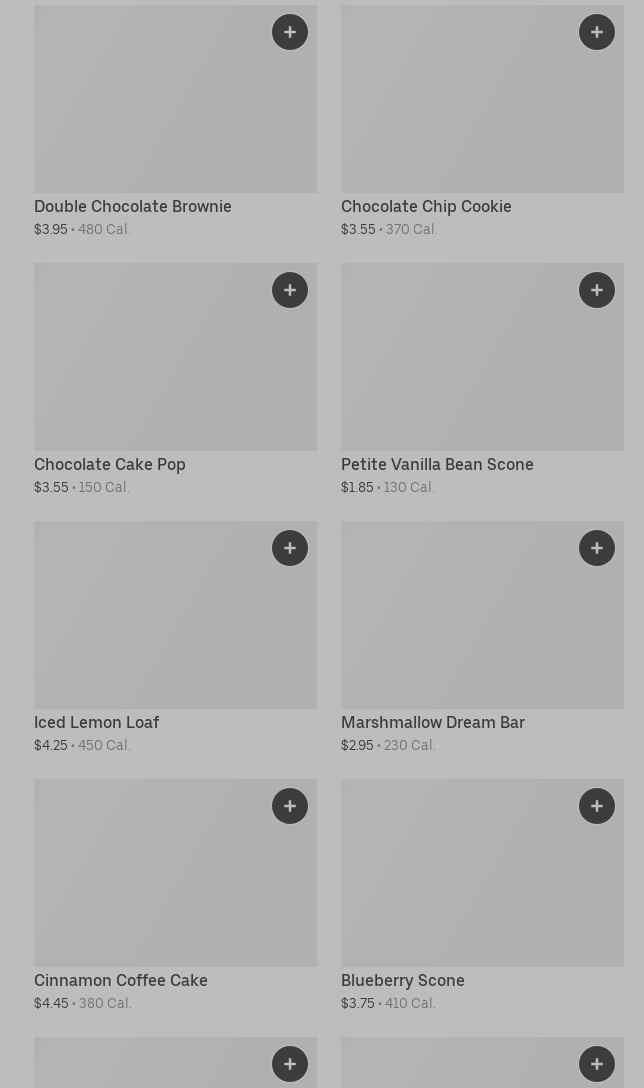Add Iced Lemon Loaf to order

(x=290, y=548)
